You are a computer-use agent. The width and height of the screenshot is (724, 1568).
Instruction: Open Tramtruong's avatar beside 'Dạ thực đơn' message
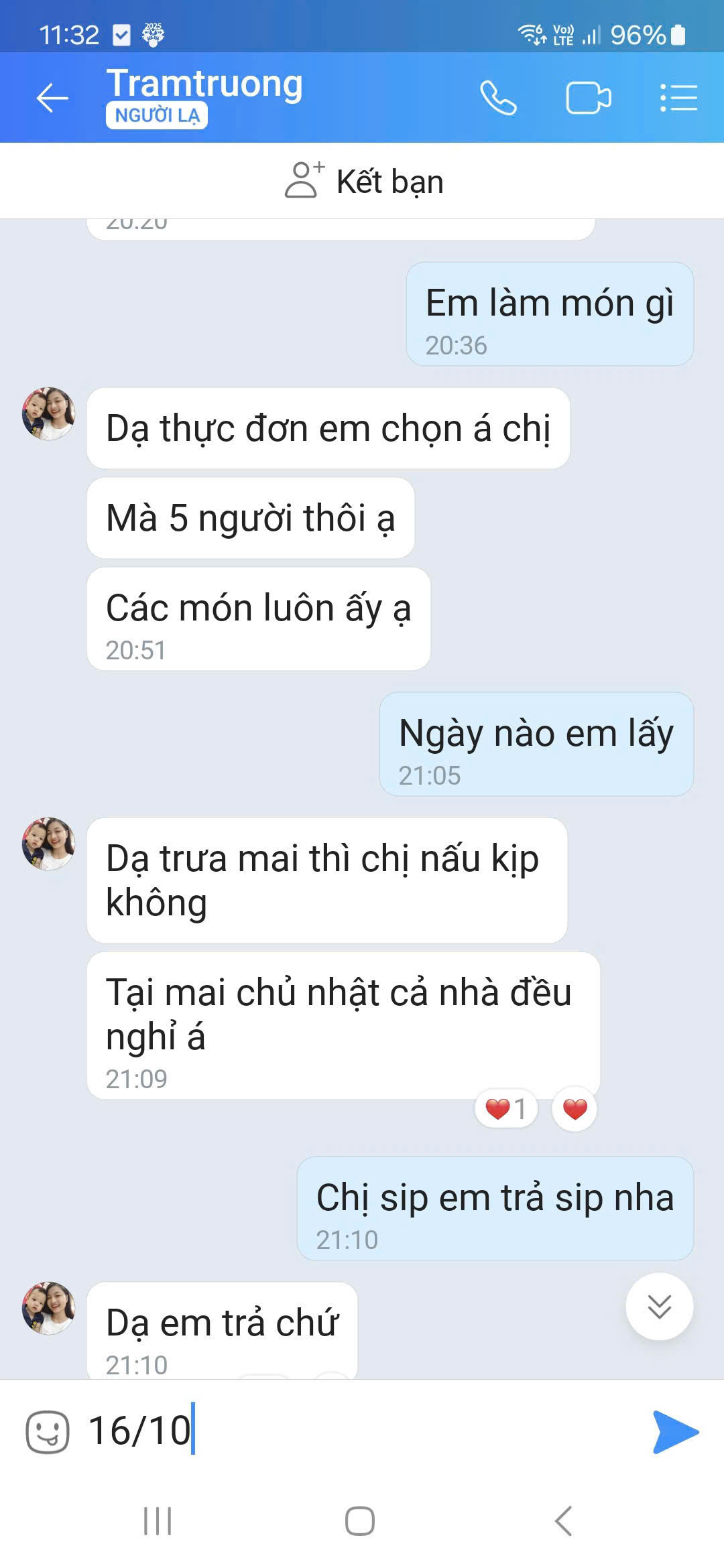coord(48,413)
